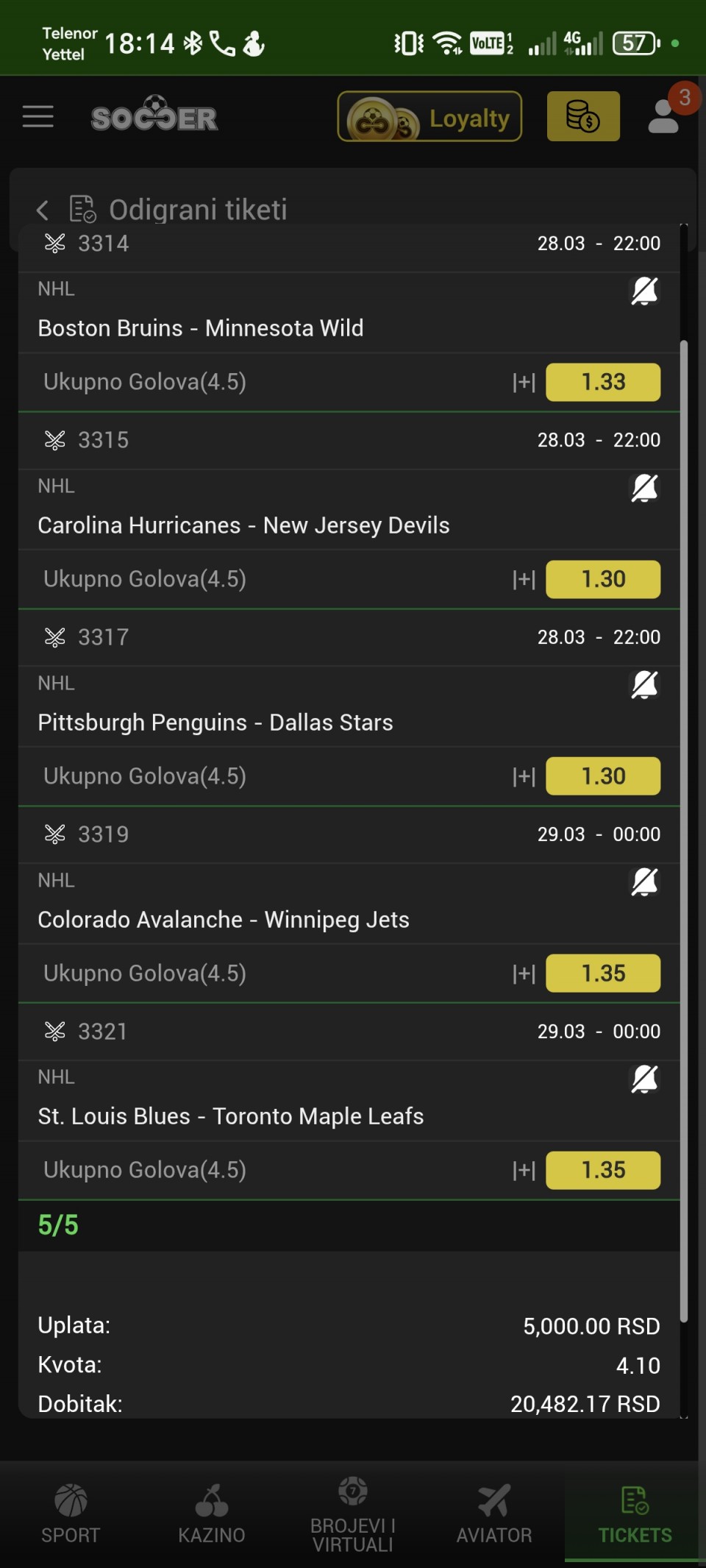
Task: Select the 1.35 odds on Colorado Avalanche match
Action: 603,973
